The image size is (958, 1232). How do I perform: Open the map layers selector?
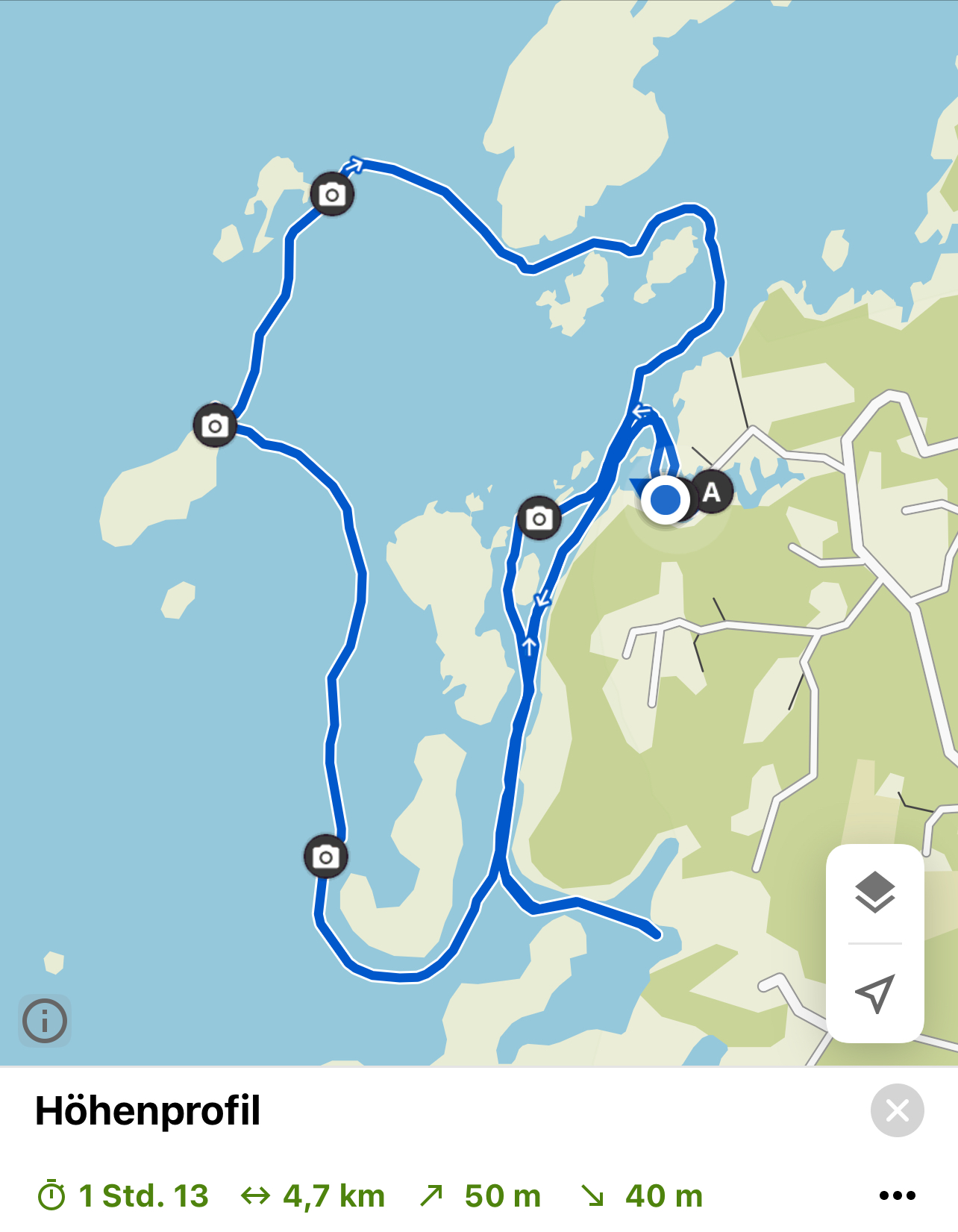coord(874,892)
